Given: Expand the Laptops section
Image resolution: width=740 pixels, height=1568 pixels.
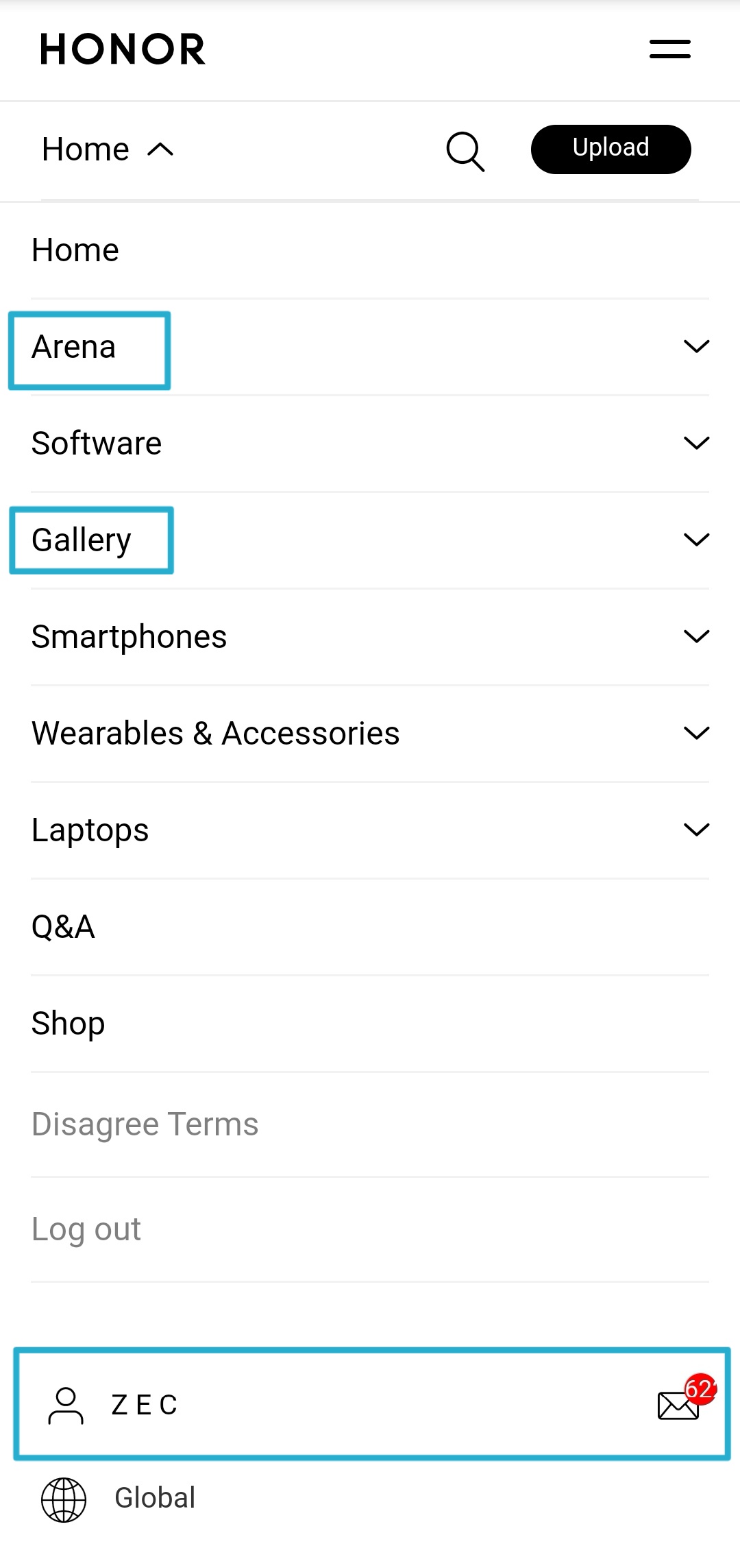Looking at the screenshot, I should pyautogui.click(x=696, y=830).
